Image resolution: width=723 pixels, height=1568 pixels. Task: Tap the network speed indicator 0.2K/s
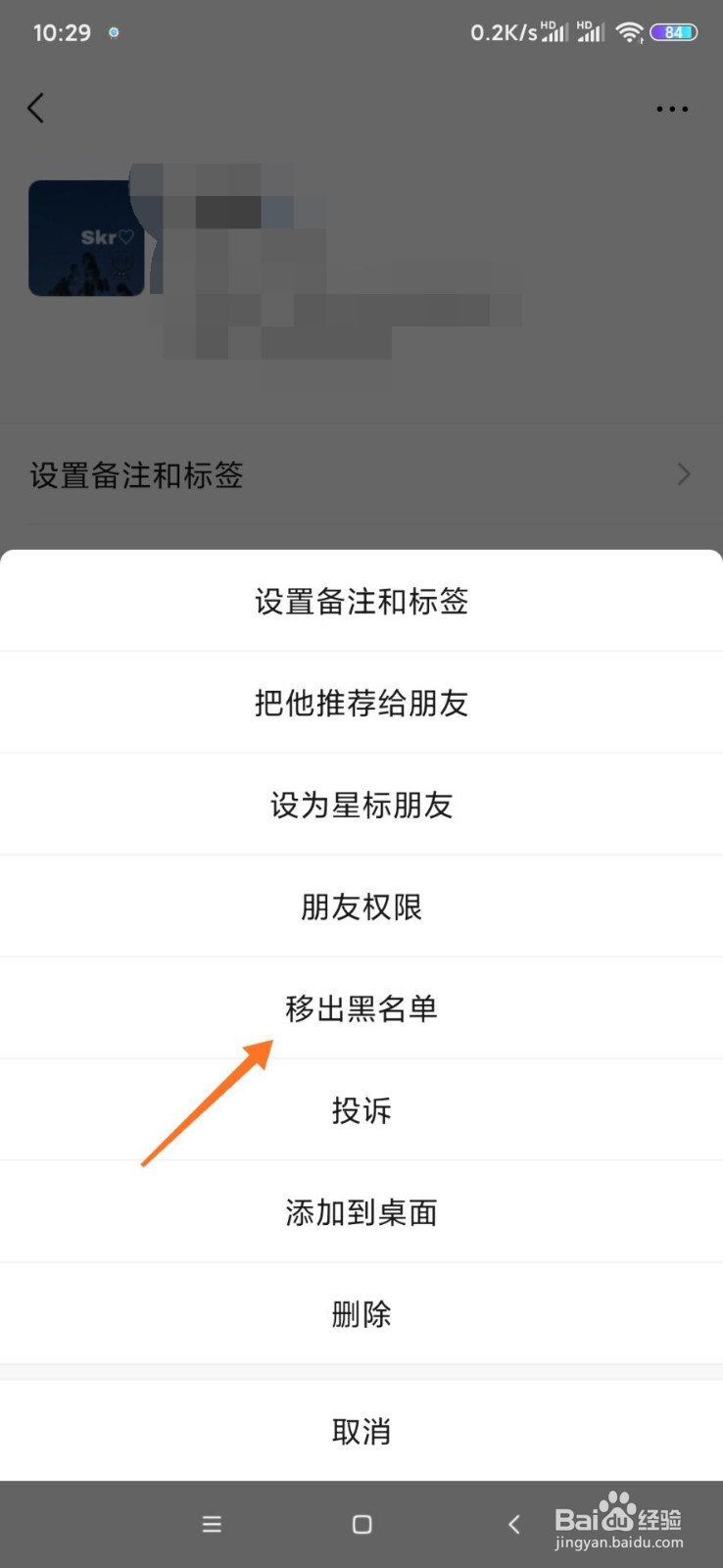click(502, 32)
